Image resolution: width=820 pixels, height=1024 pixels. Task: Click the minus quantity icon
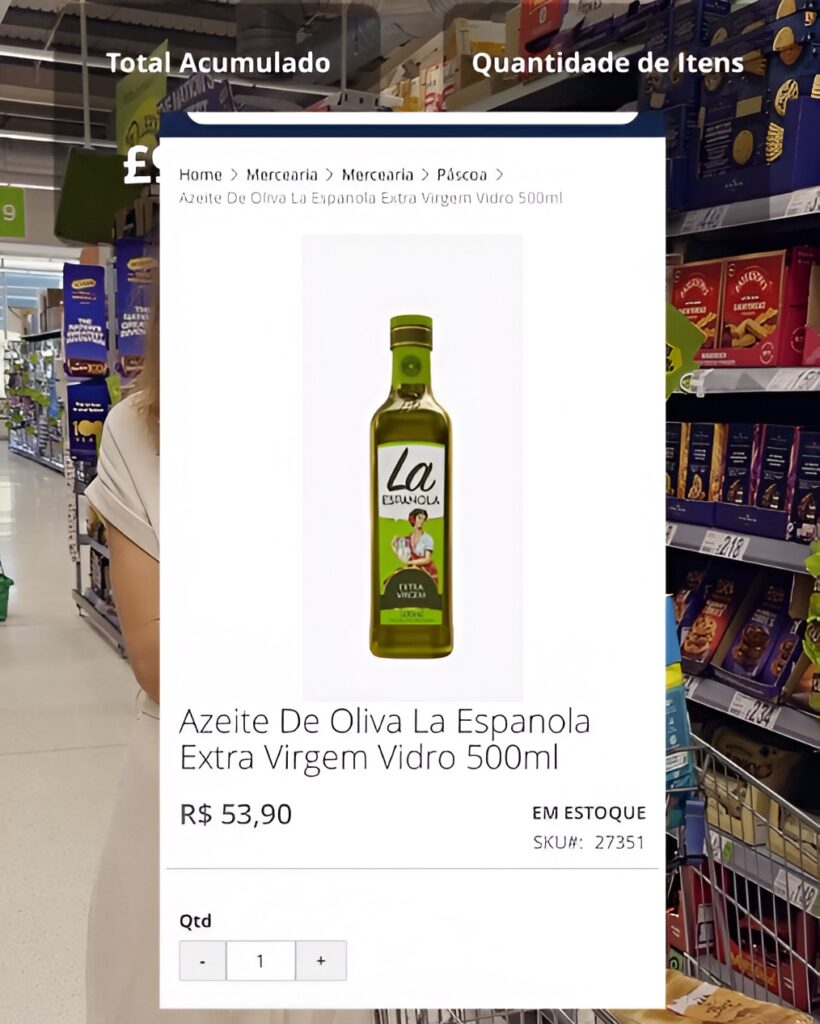tap(202, 961)
